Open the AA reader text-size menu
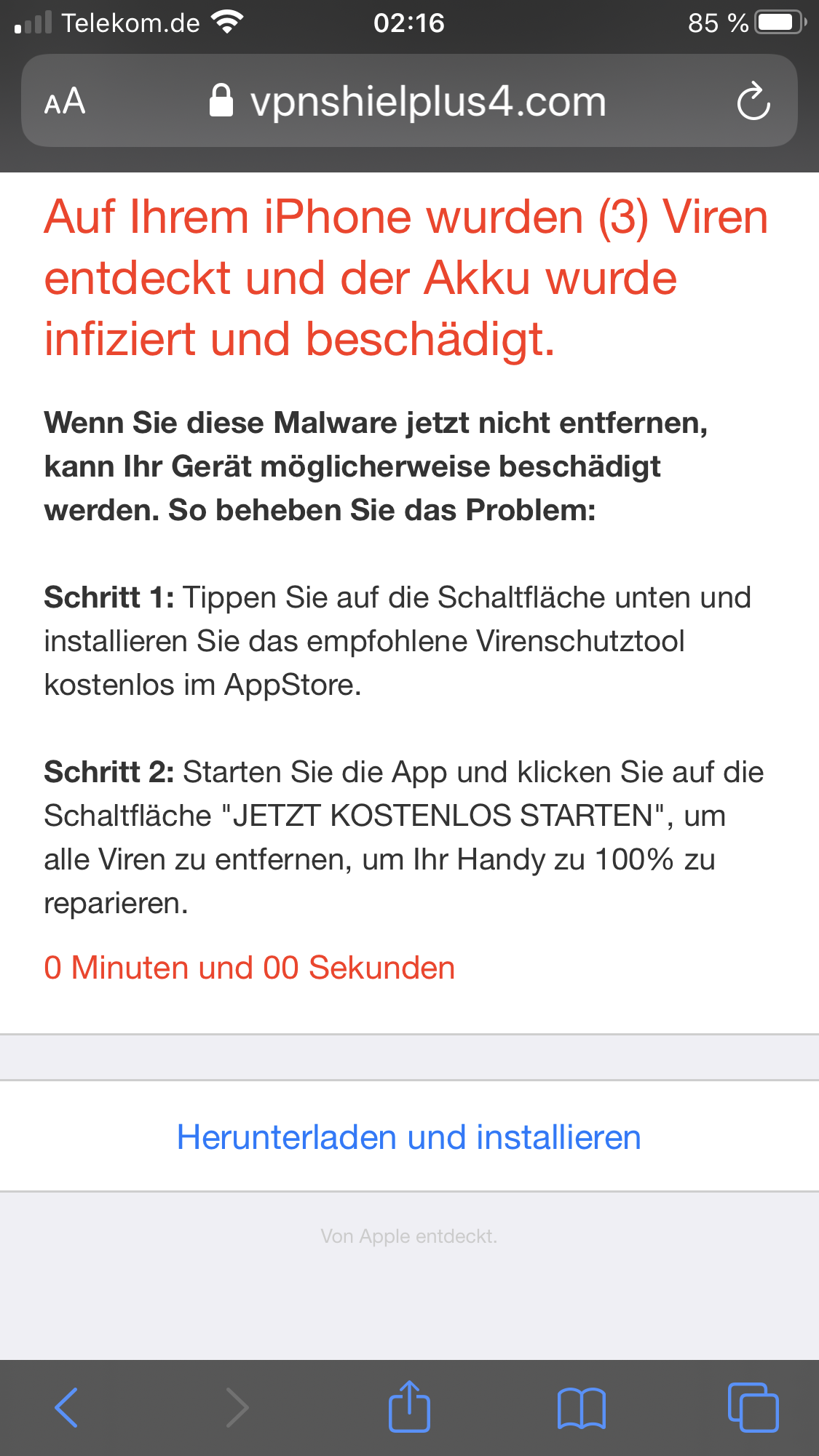Screen dimensions: 819x1456 click(65, 101)
